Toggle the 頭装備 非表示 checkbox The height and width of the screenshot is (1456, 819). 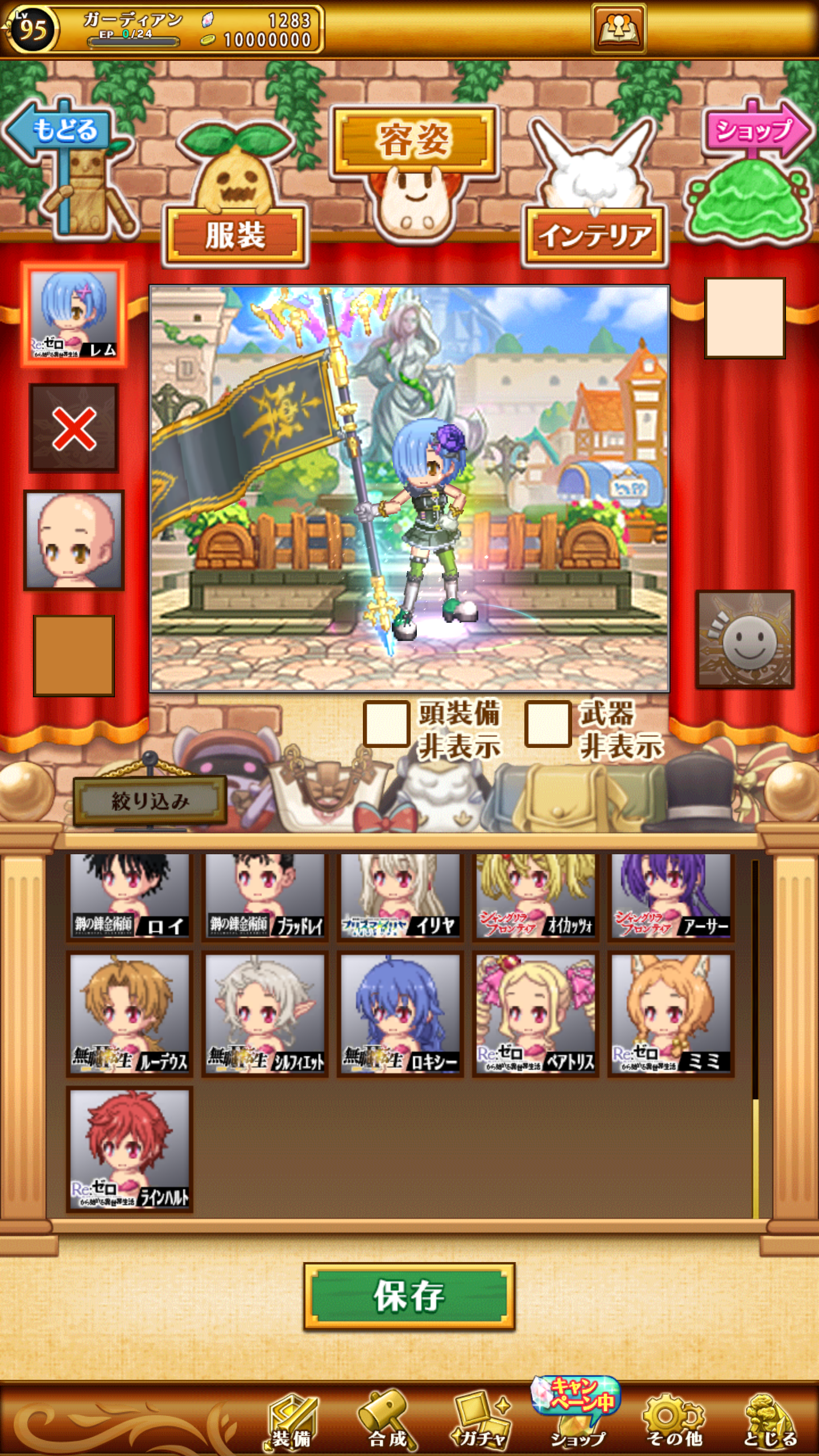[387, 724]
